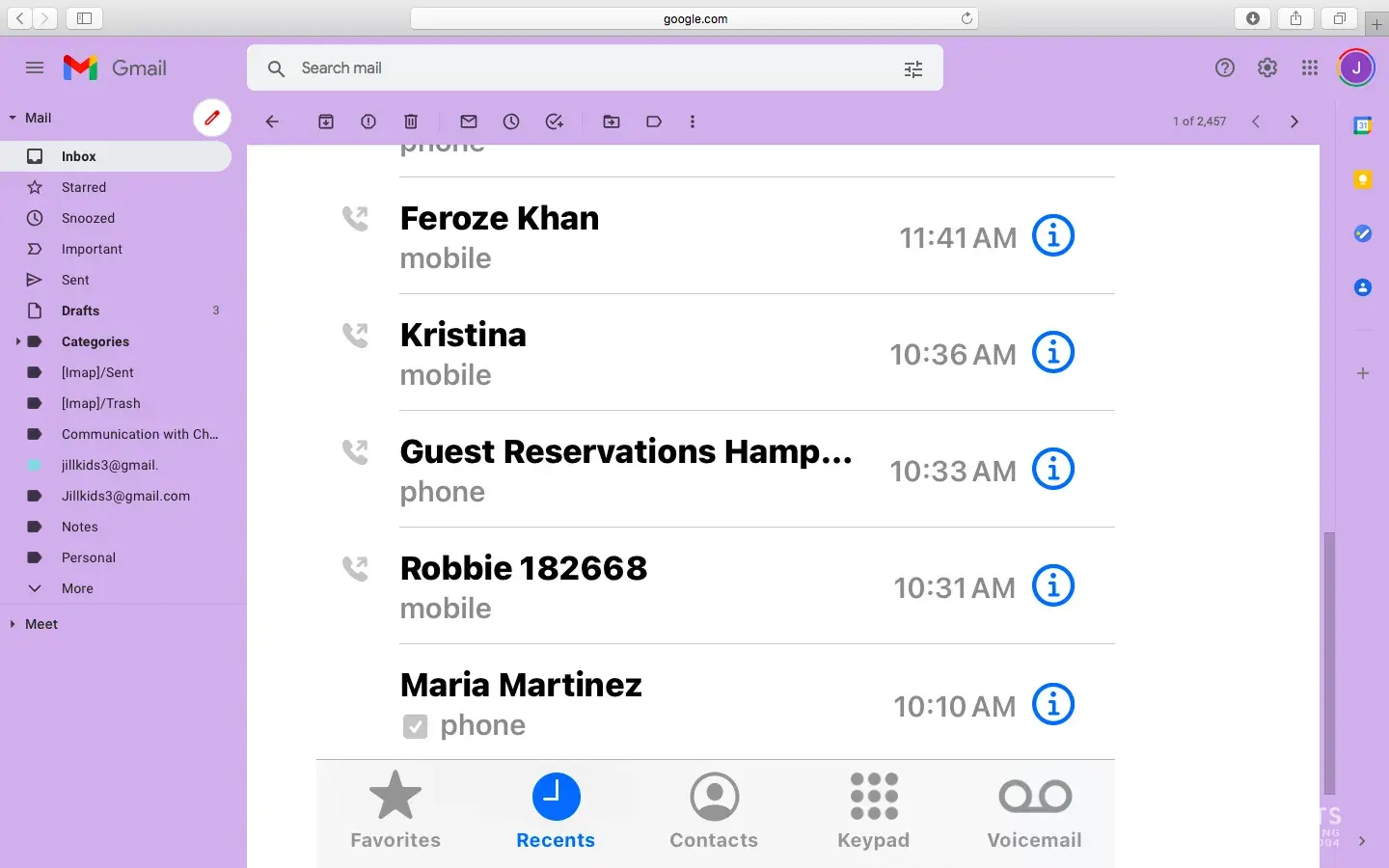Open Gmail settings gear
1389x868 pixels.
click(x=1267, y=68)
